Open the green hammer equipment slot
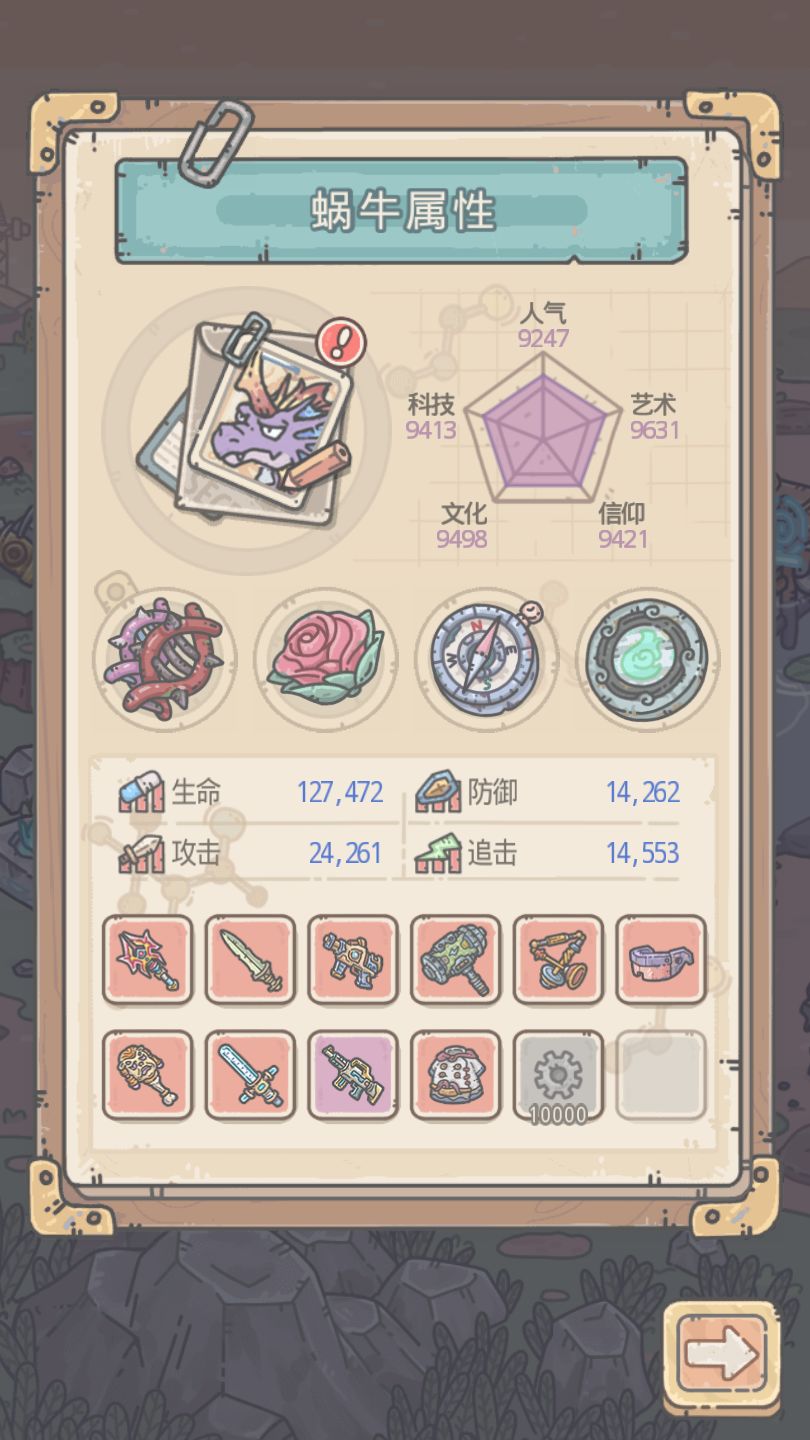Image resolution: width=810 pixels, height=1440 pixels. point(455,959)
